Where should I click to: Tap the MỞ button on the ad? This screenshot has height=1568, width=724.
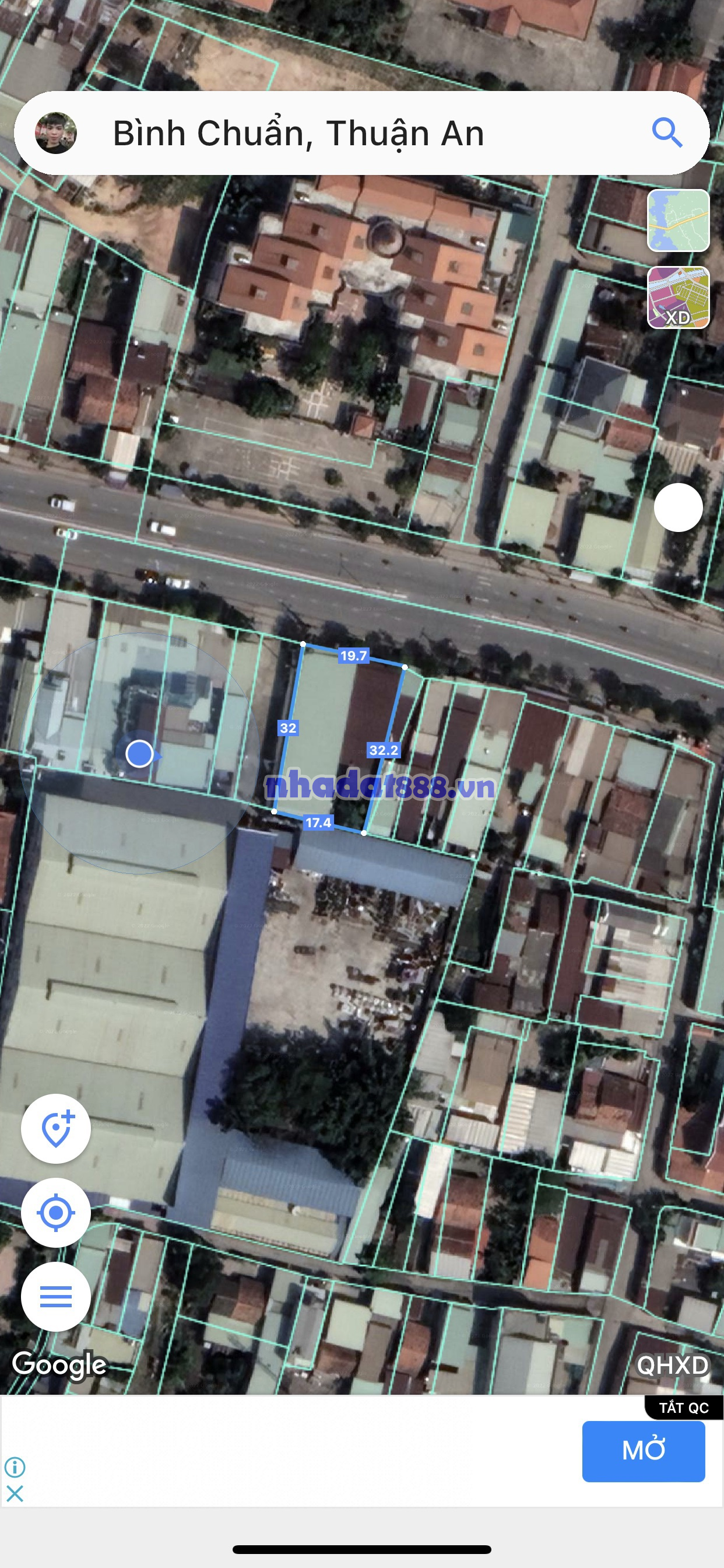[x=643, y=1451]
